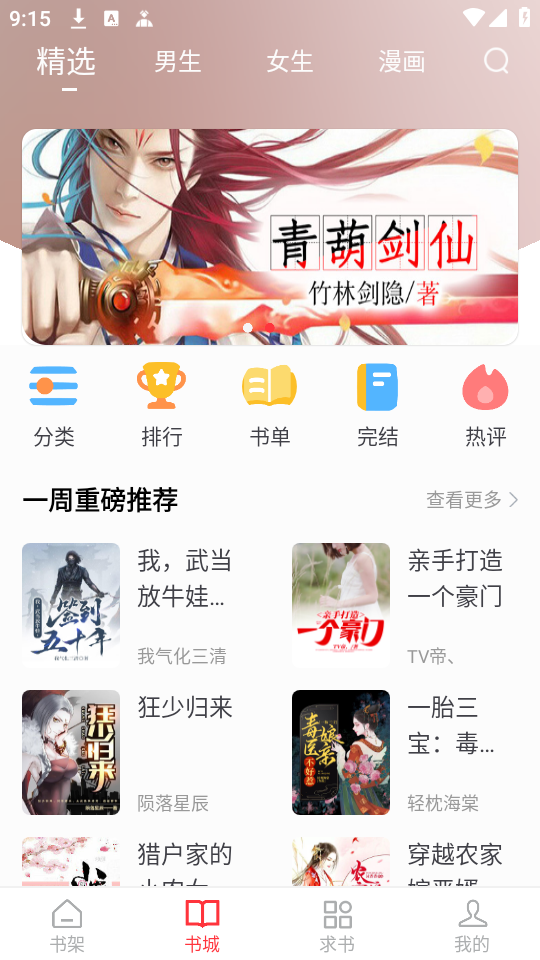
Task: Open the 分类 categories shortcut
Action: 54,405
